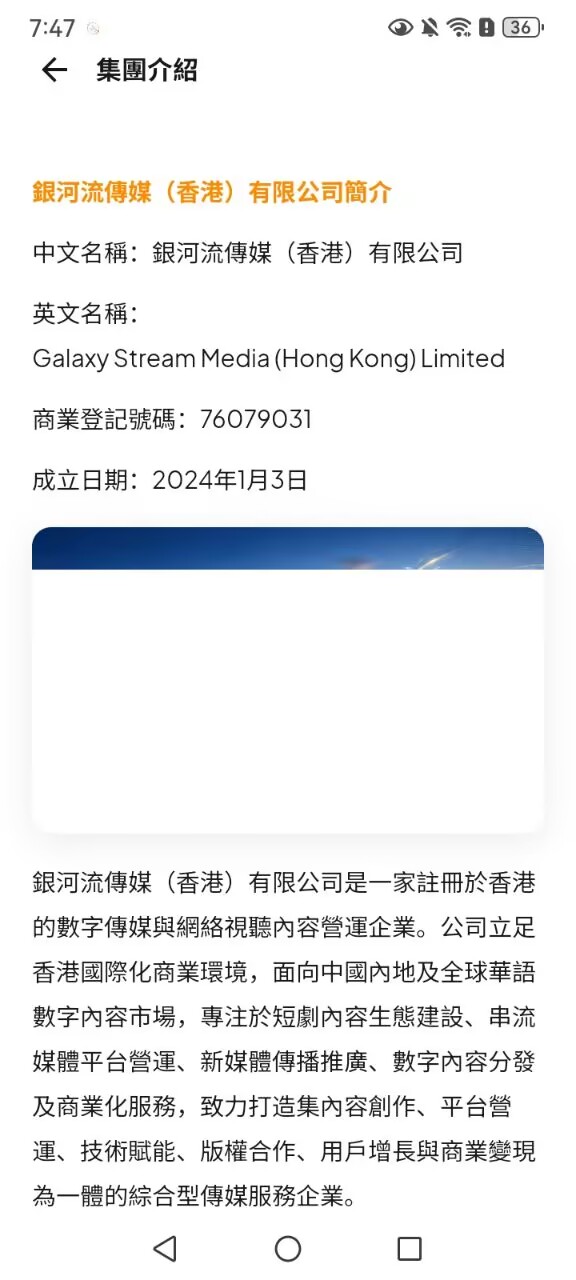Go to the home screen
The image size is (576, 1280).
click(x=288, y=1248)
